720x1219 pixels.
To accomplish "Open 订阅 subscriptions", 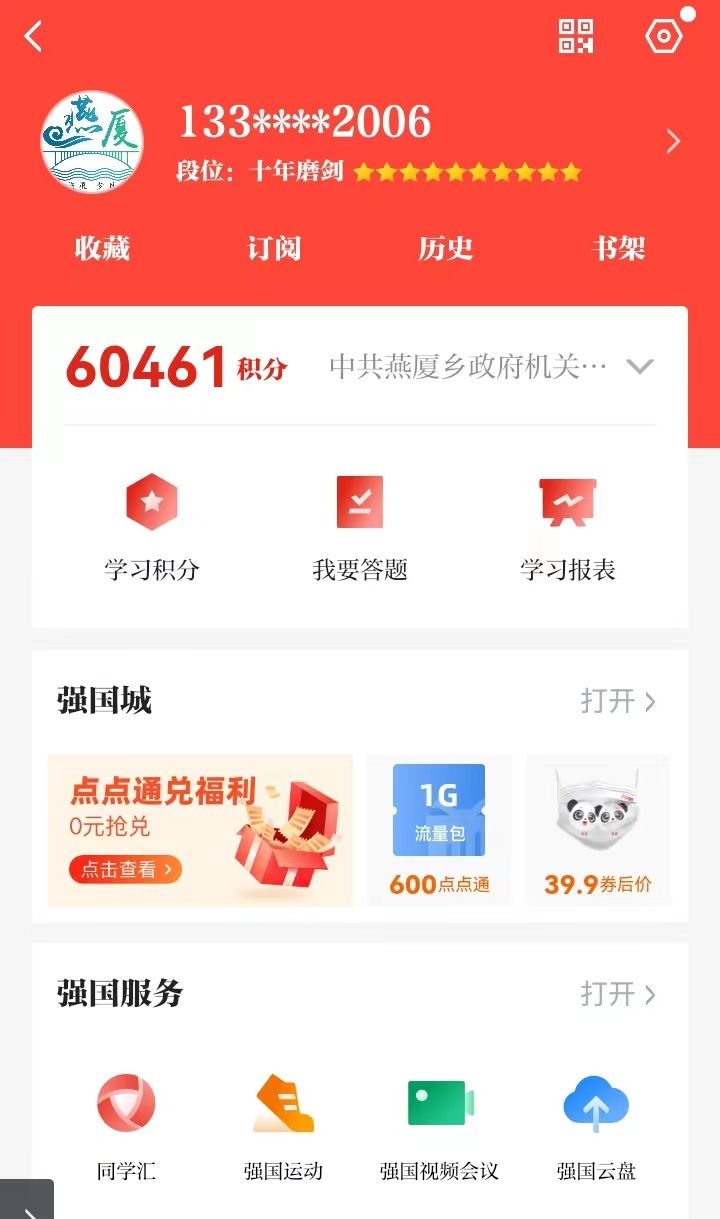I will pos(274,248).
